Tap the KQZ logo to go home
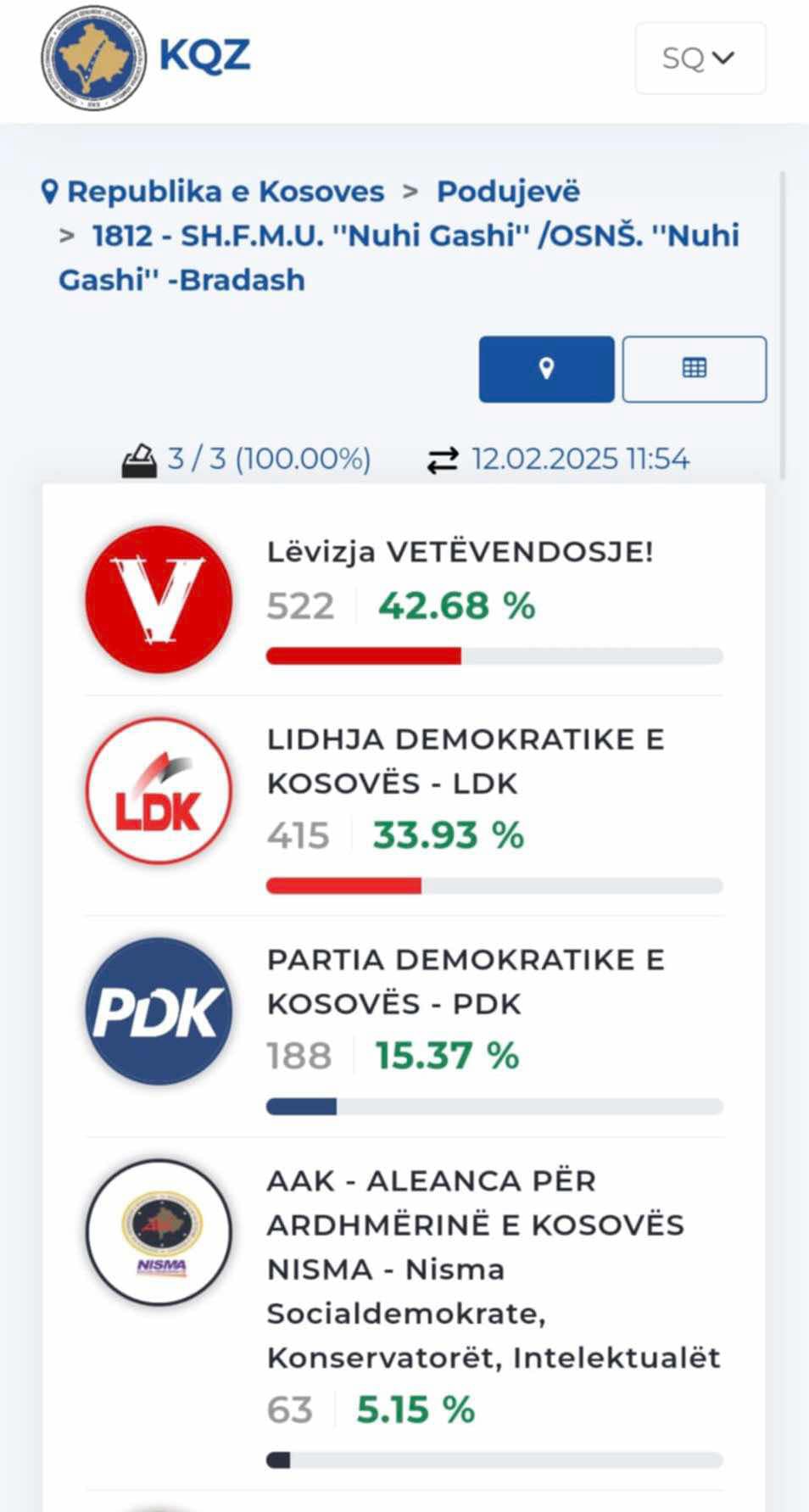Image resolution: width=809 pixels, height=1512 pixels. pos(146,58)
